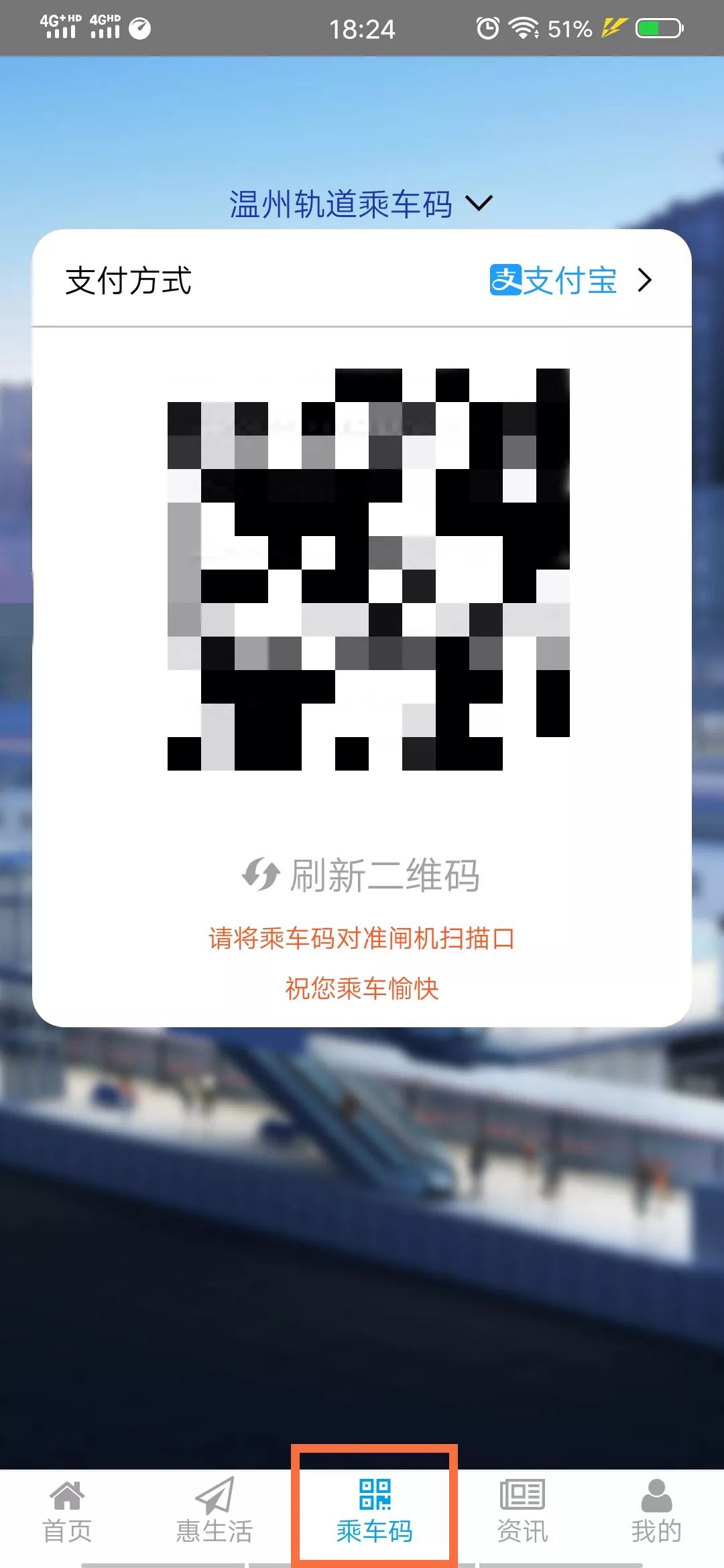Viewport: 724px width, 1568px height.
Task: Tap 刷新二维码 to refresh the QR code
Action: [x=362, y=875]
